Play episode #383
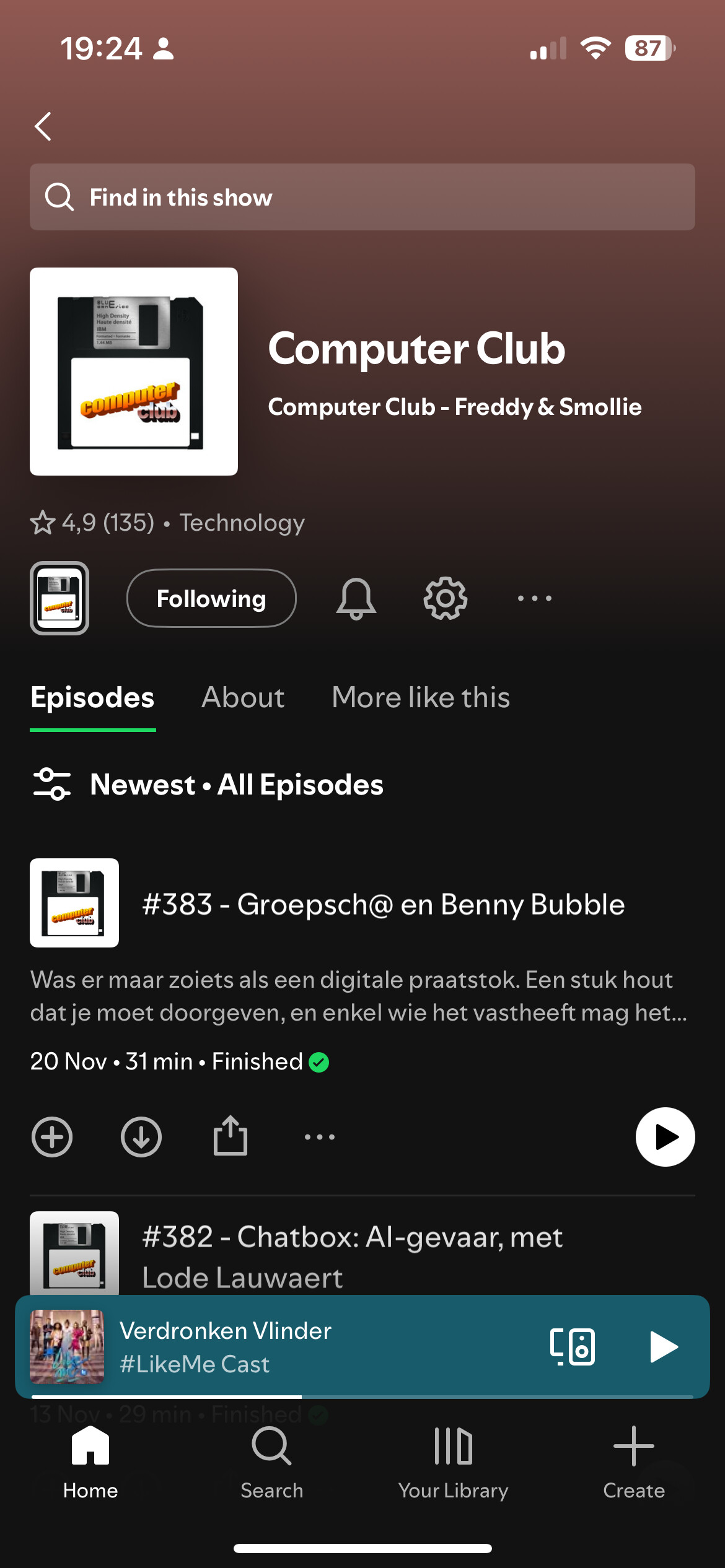The height and width of the screenshot is (1568, 725). (x=665, y=1137)
